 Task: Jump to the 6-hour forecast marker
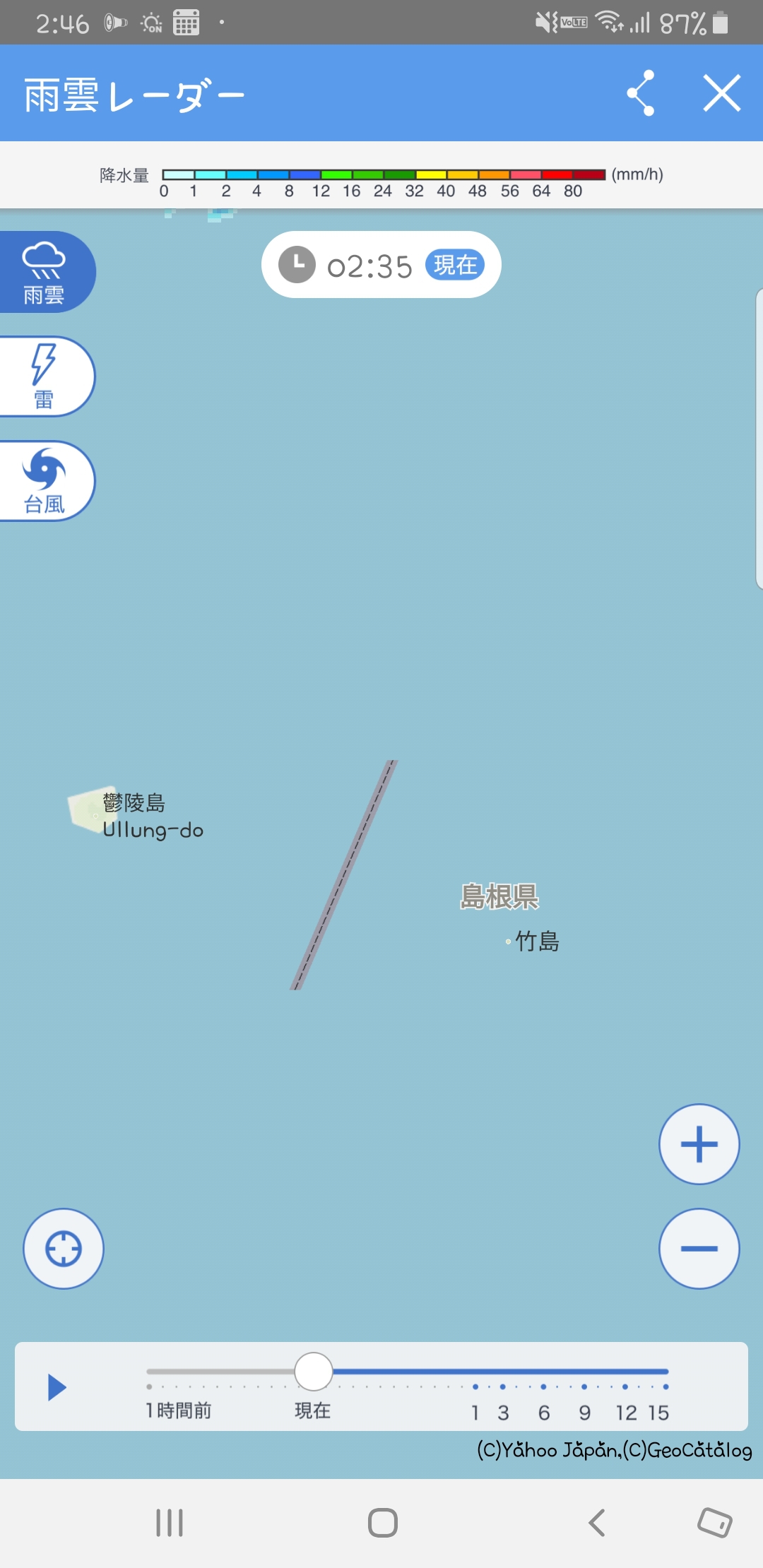pos(543,1412)
